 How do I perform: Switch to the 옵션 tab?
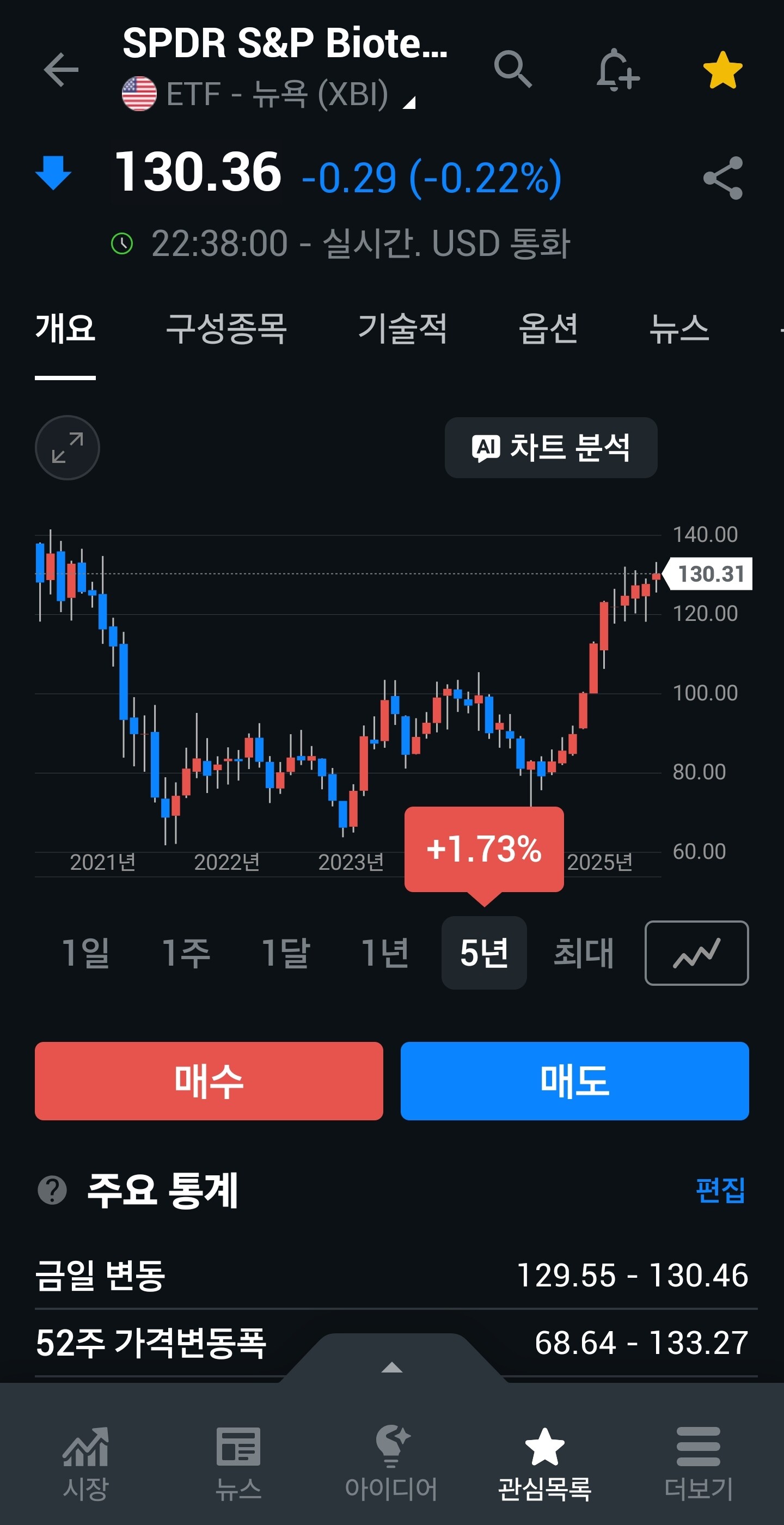tap(548, 329)
